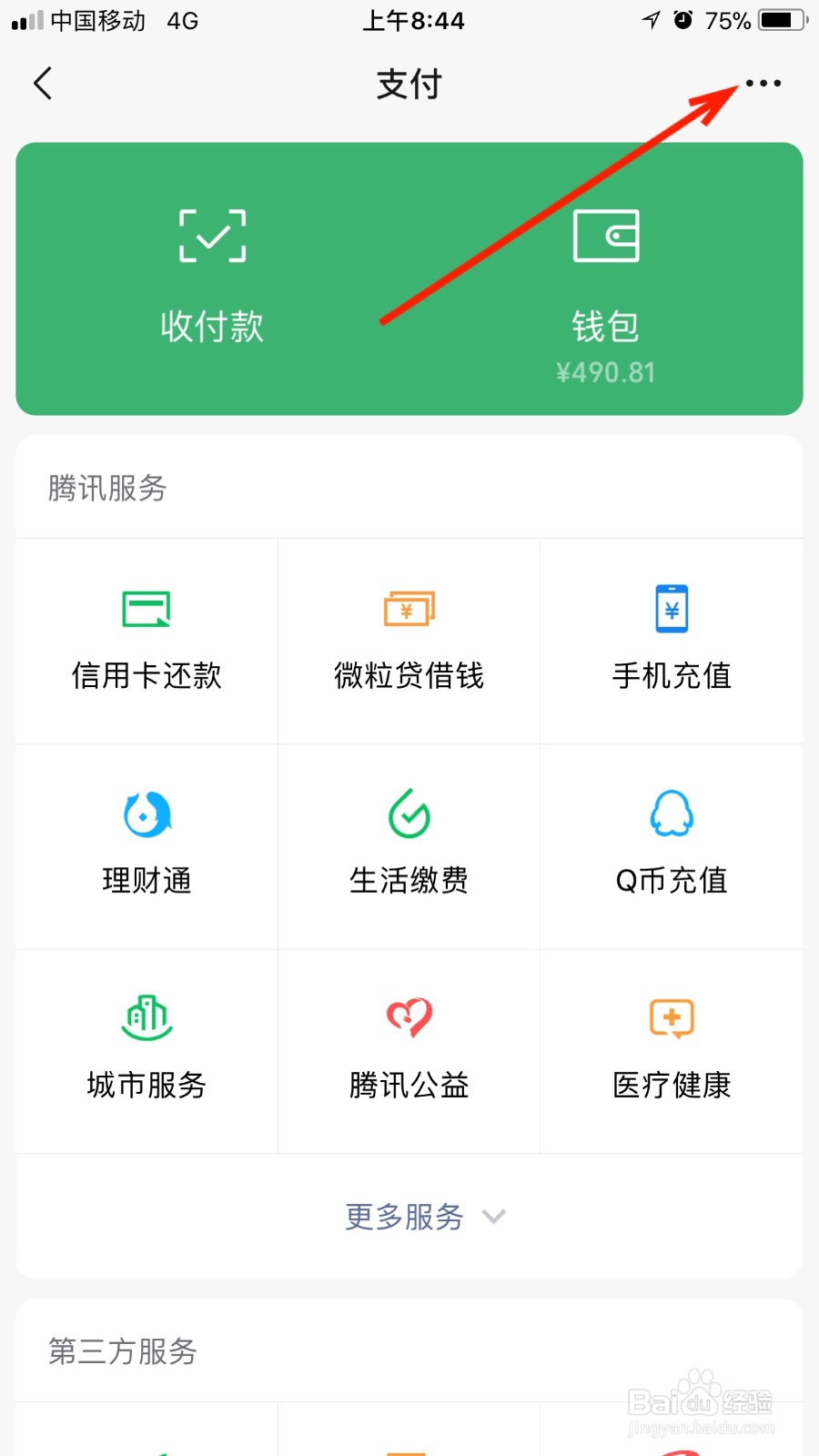
Task: Tap the 上午8:44 clock in status bar
Action: click(x=414, y=20)
